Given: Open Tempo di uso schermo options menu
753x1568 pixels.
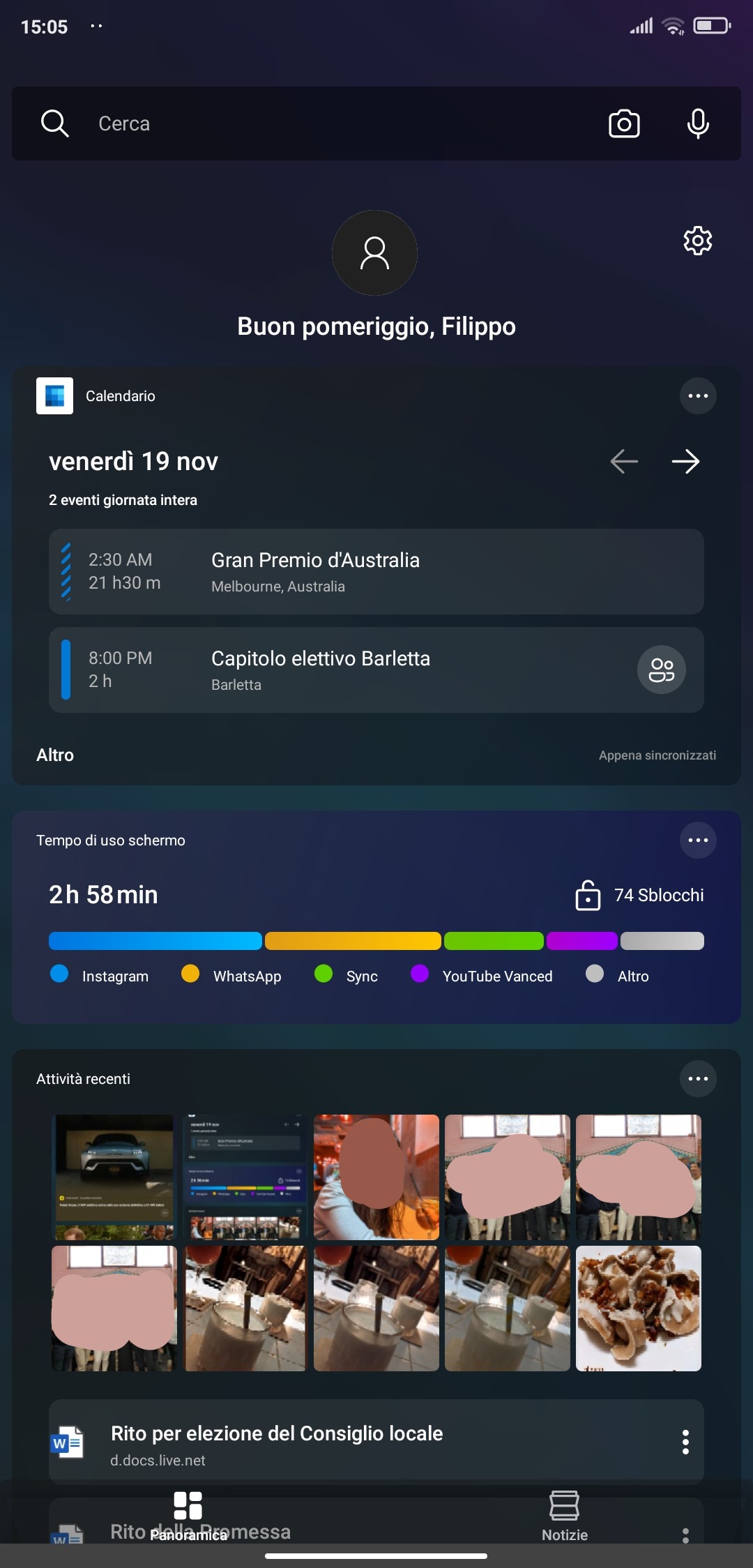Looking at the screenshot, I should 698,840.
